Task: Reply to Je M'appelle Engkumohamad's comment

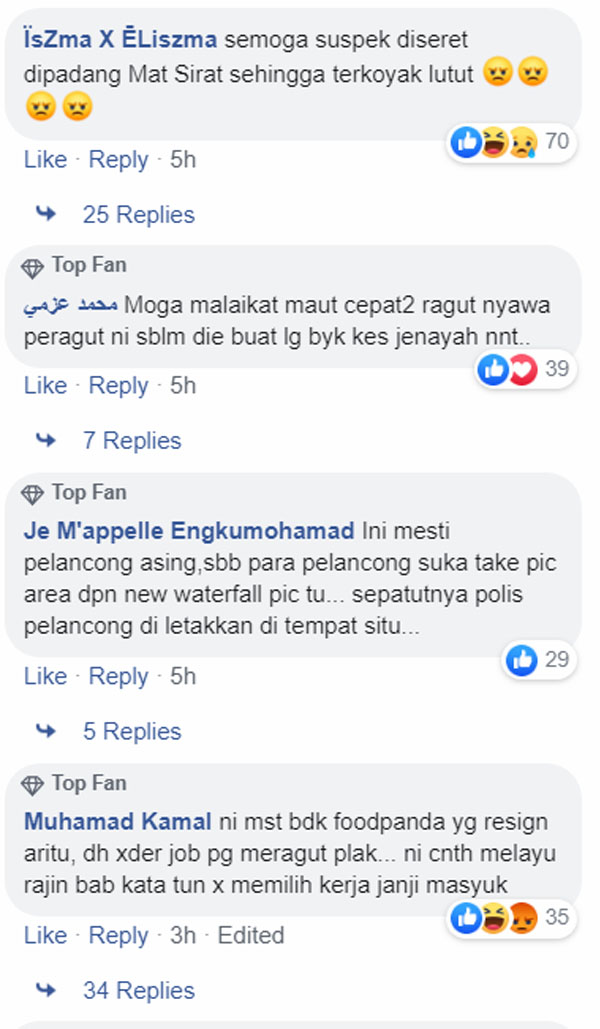Action: [x=118, y=676]
